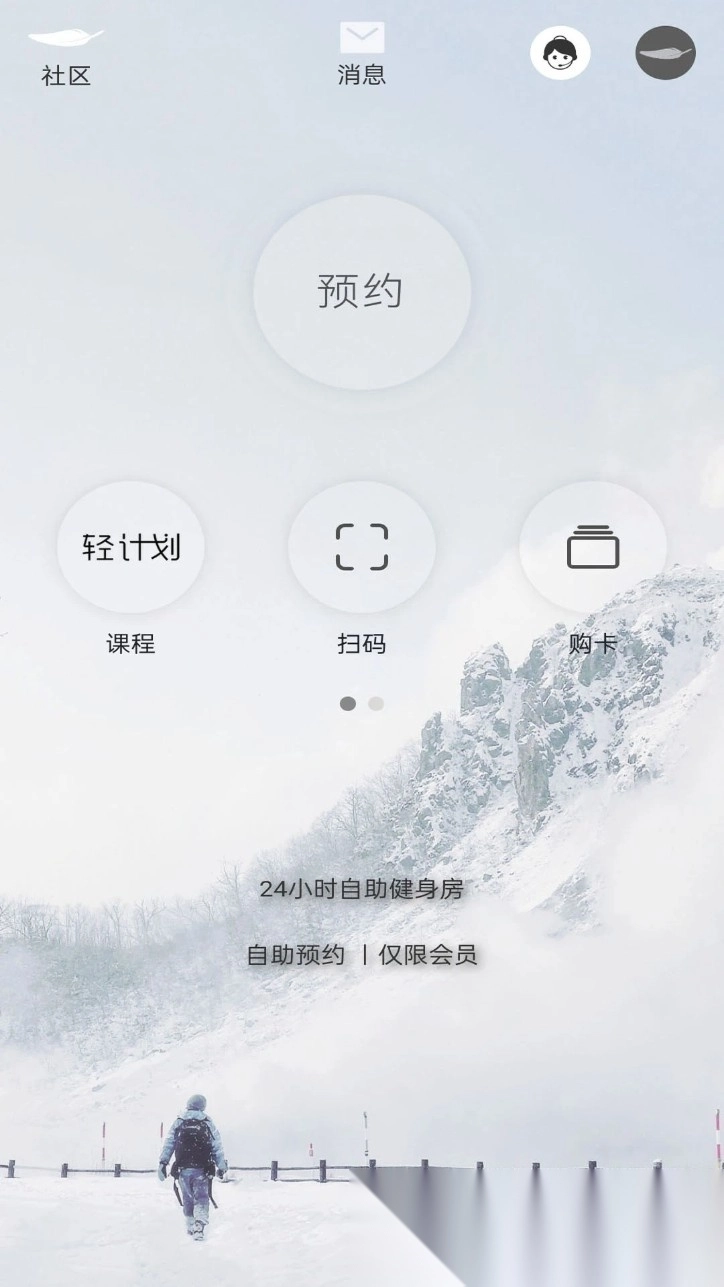724x1287 pixels.
Task: Click the dark active page indicator dot
Action: tap(349, 704)
